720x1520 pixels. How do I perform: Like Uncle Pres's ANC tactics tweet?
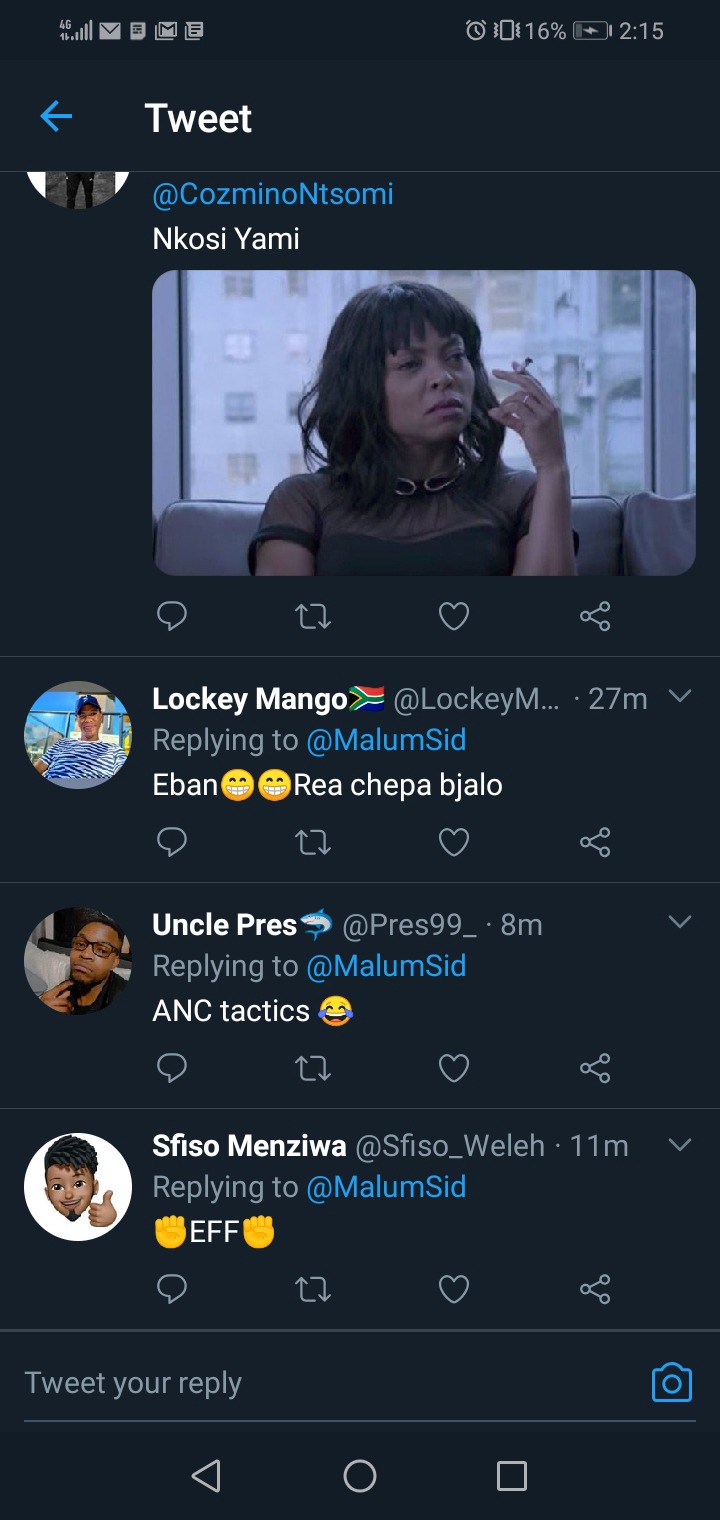point(454,1069)
